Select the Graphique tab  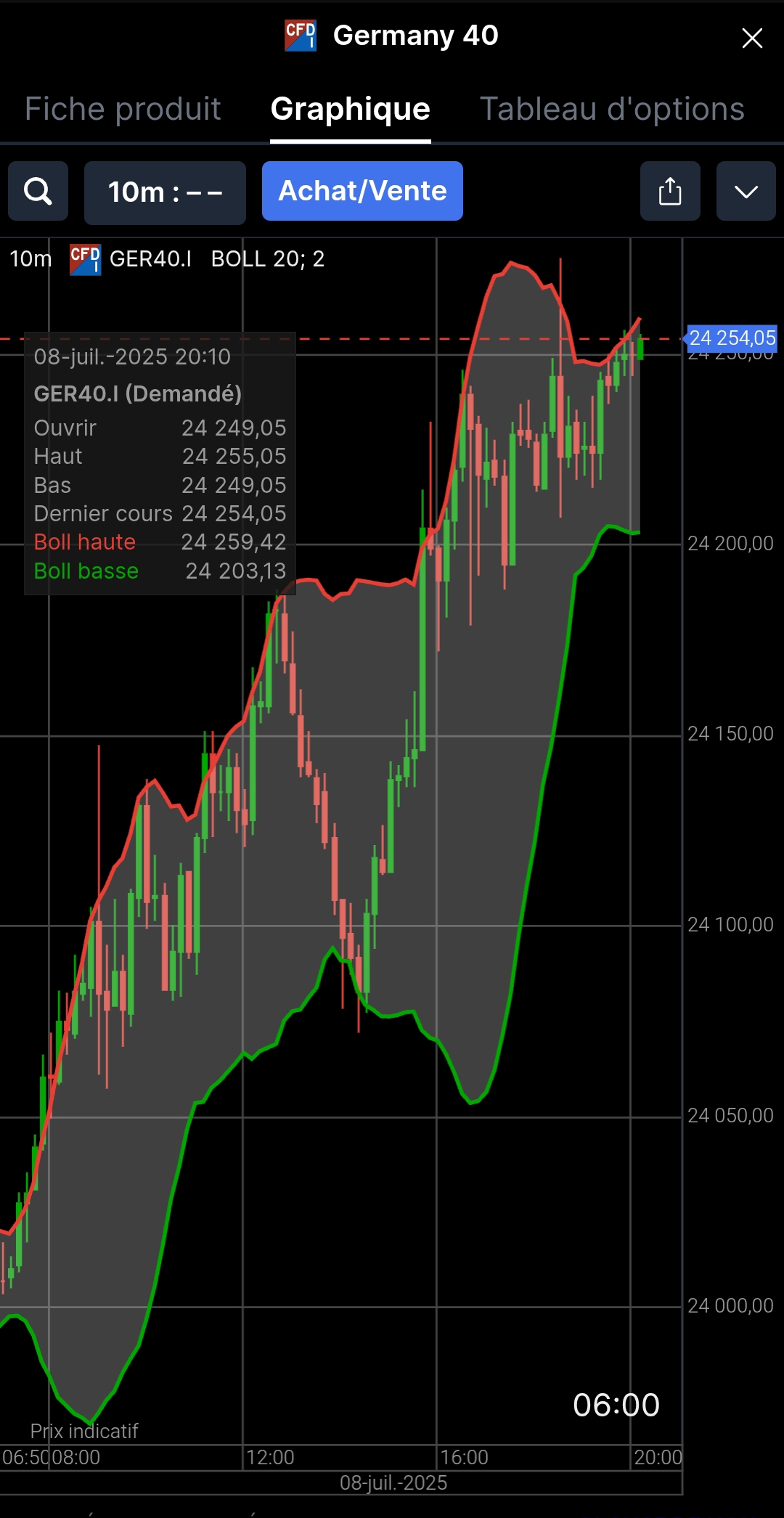350,110
